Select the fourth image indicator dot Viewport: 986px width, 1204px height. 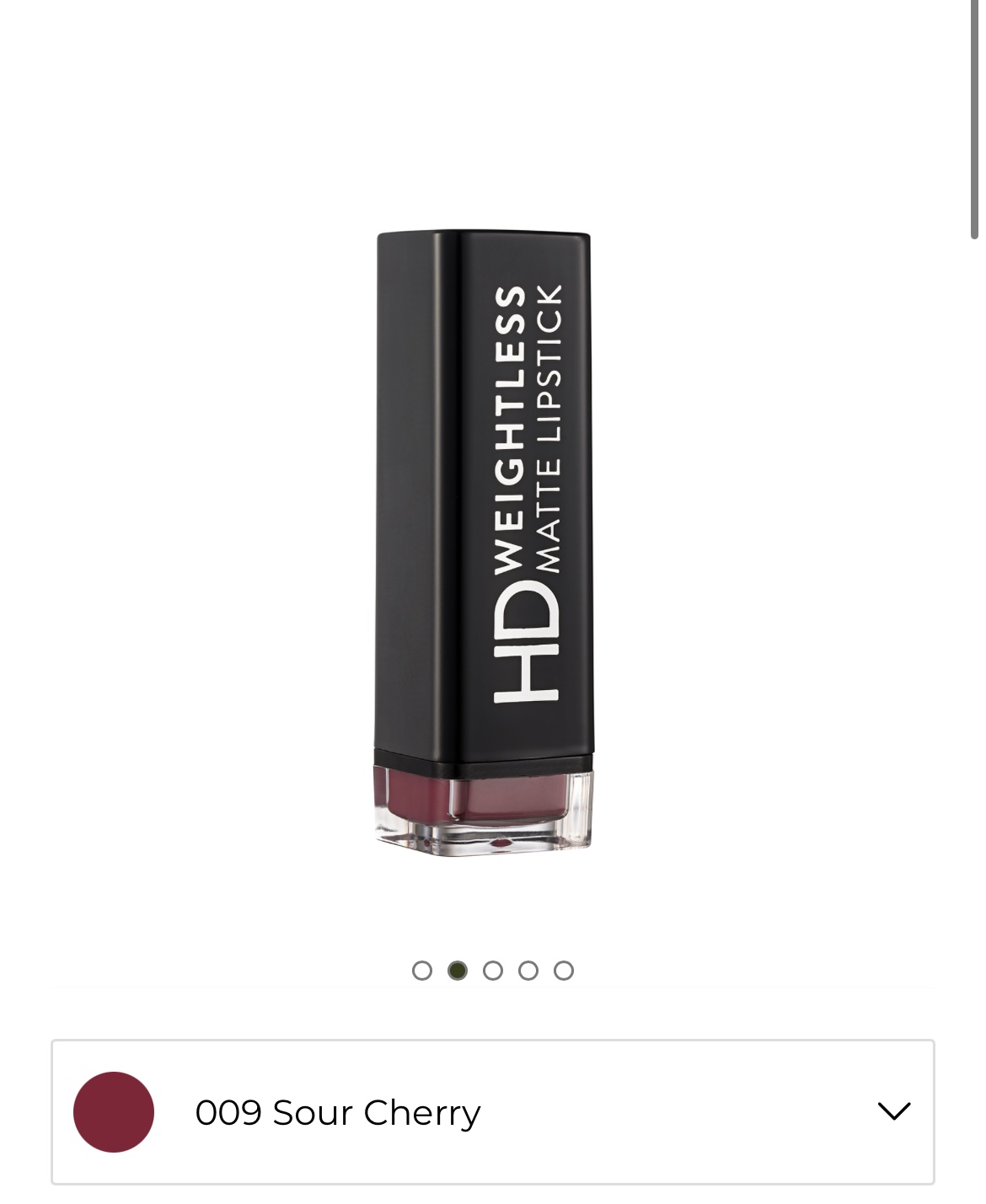(528, 971)
